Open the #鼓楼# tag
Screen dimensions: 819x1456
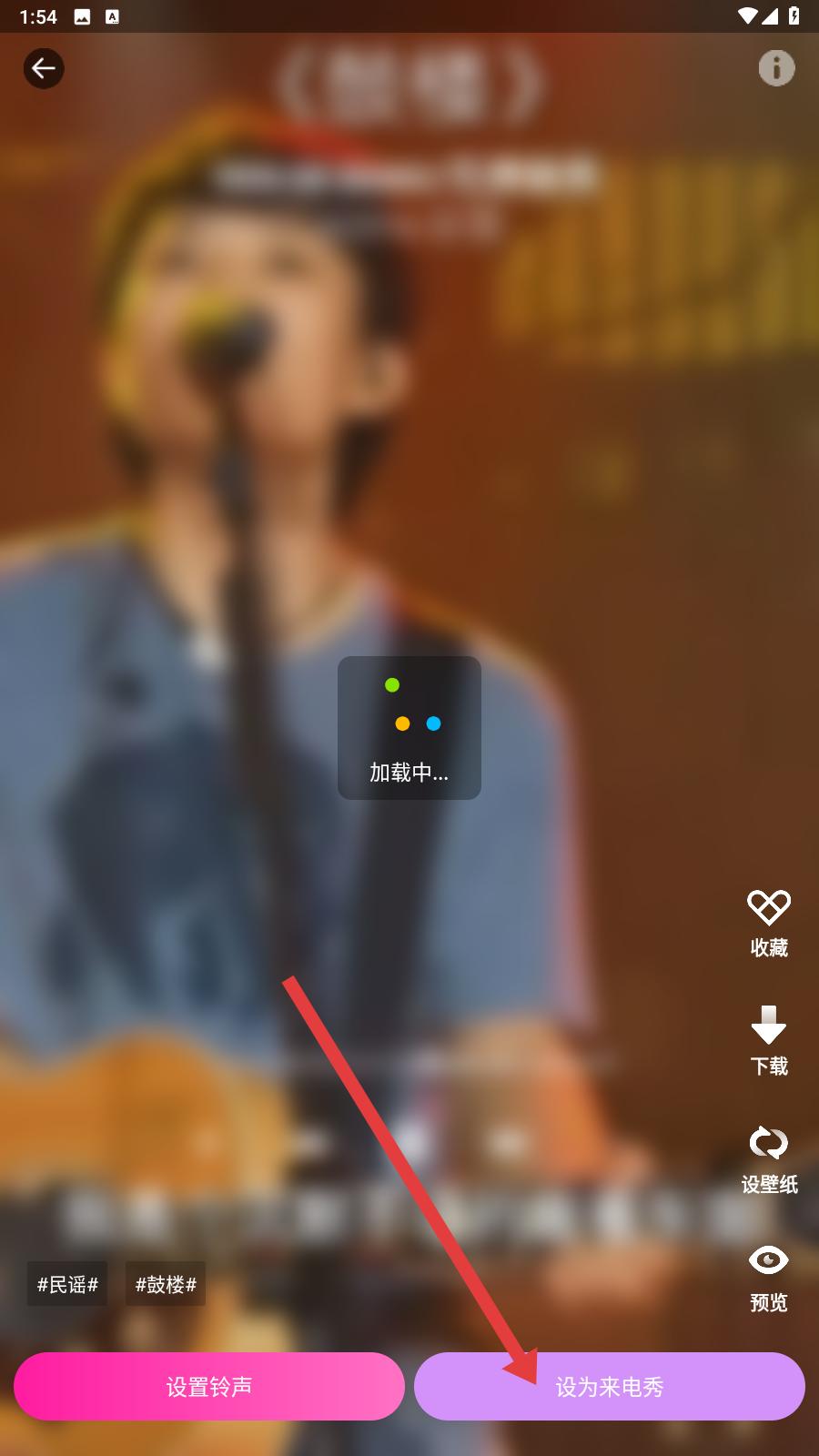166,1284
